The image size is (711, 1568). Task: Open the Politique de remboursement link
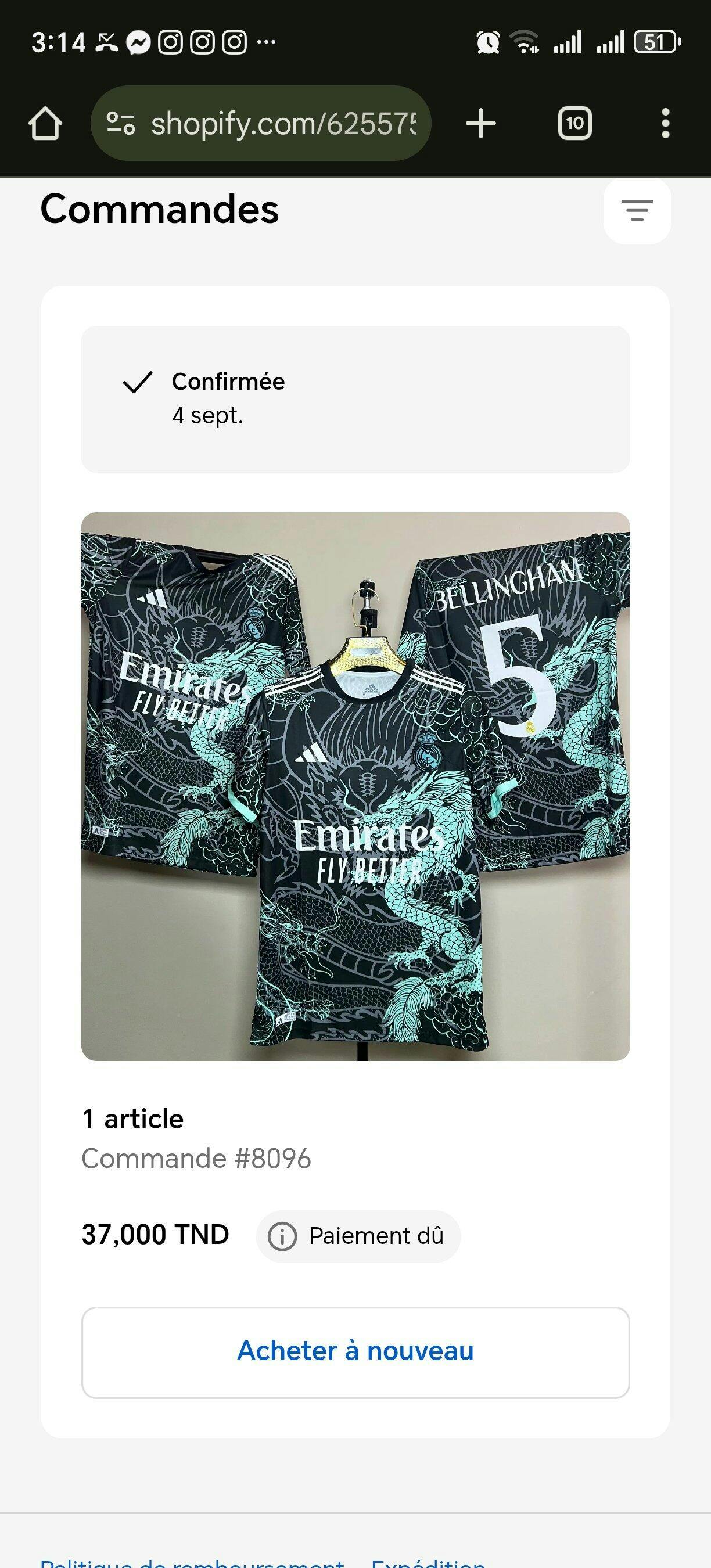tap(192, 1562)
